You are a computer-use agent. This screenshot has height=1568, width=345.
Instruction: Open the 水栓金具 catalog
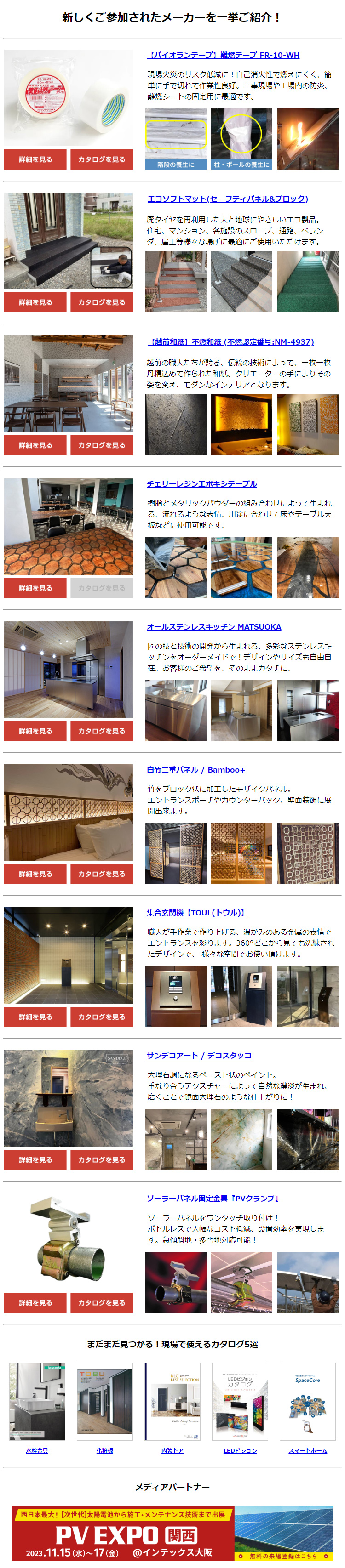click(37, 1451)
